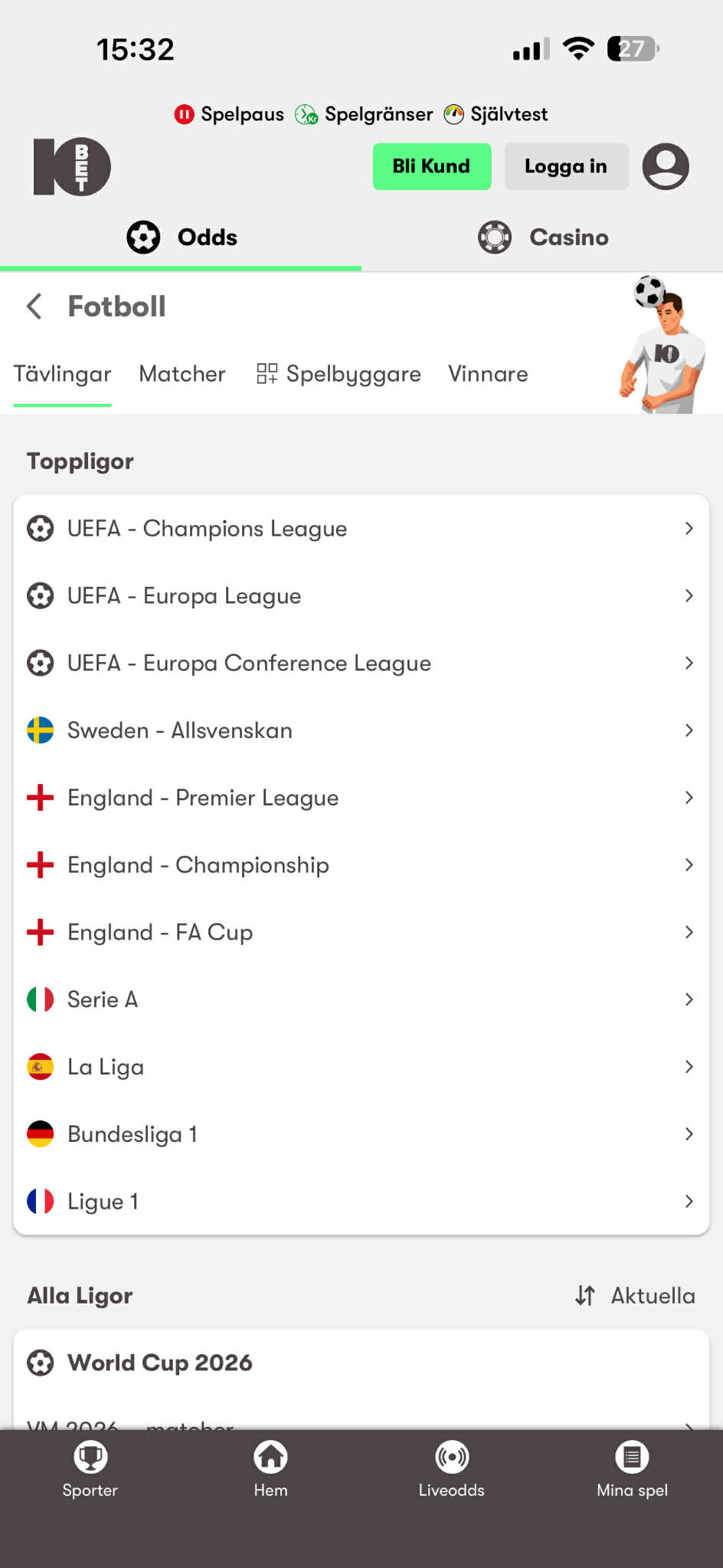Select the World Cup 2026 list entry
Viewport: 723px width, 1568px height.
pyautogui.click(x=159, y=1363)
